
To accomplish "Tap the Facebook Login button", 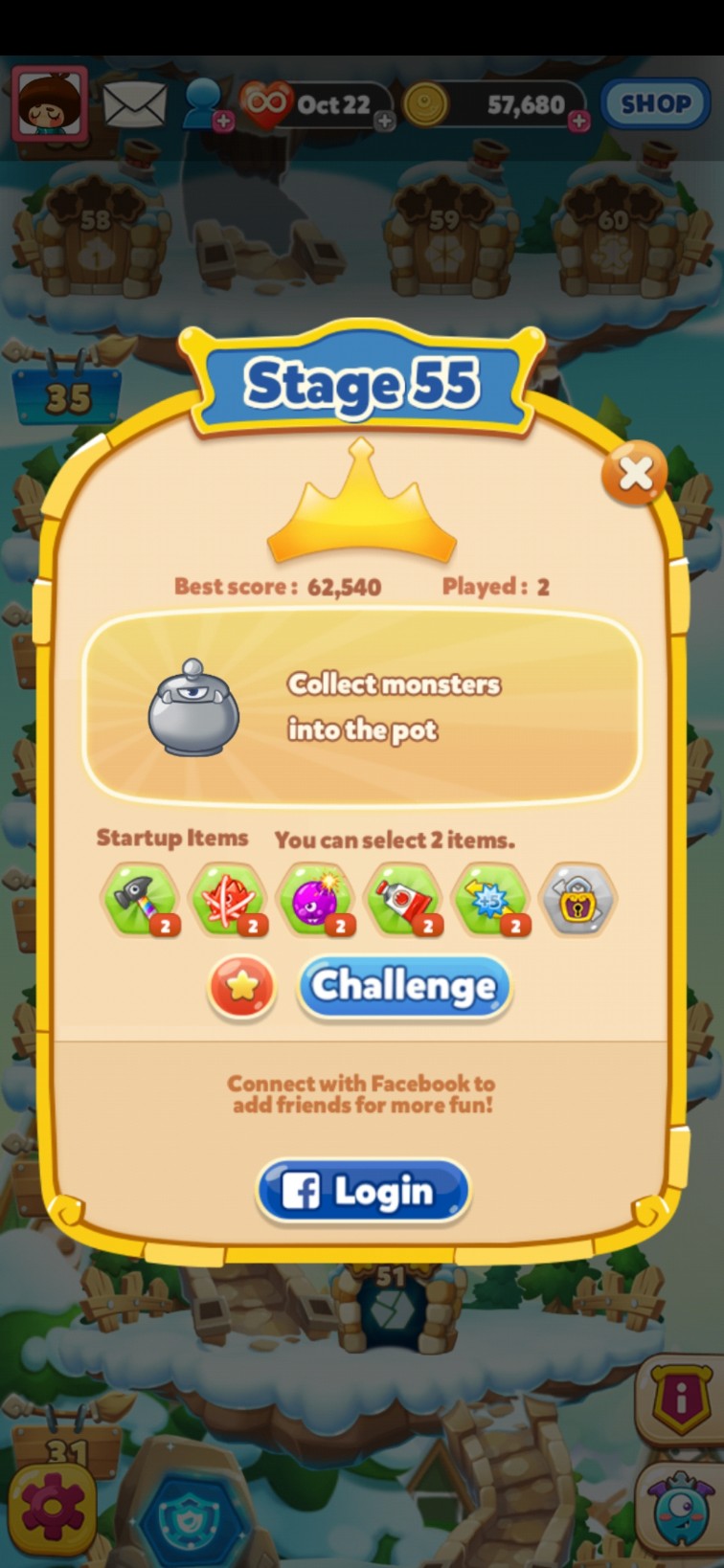I will tap(363, 1191).
